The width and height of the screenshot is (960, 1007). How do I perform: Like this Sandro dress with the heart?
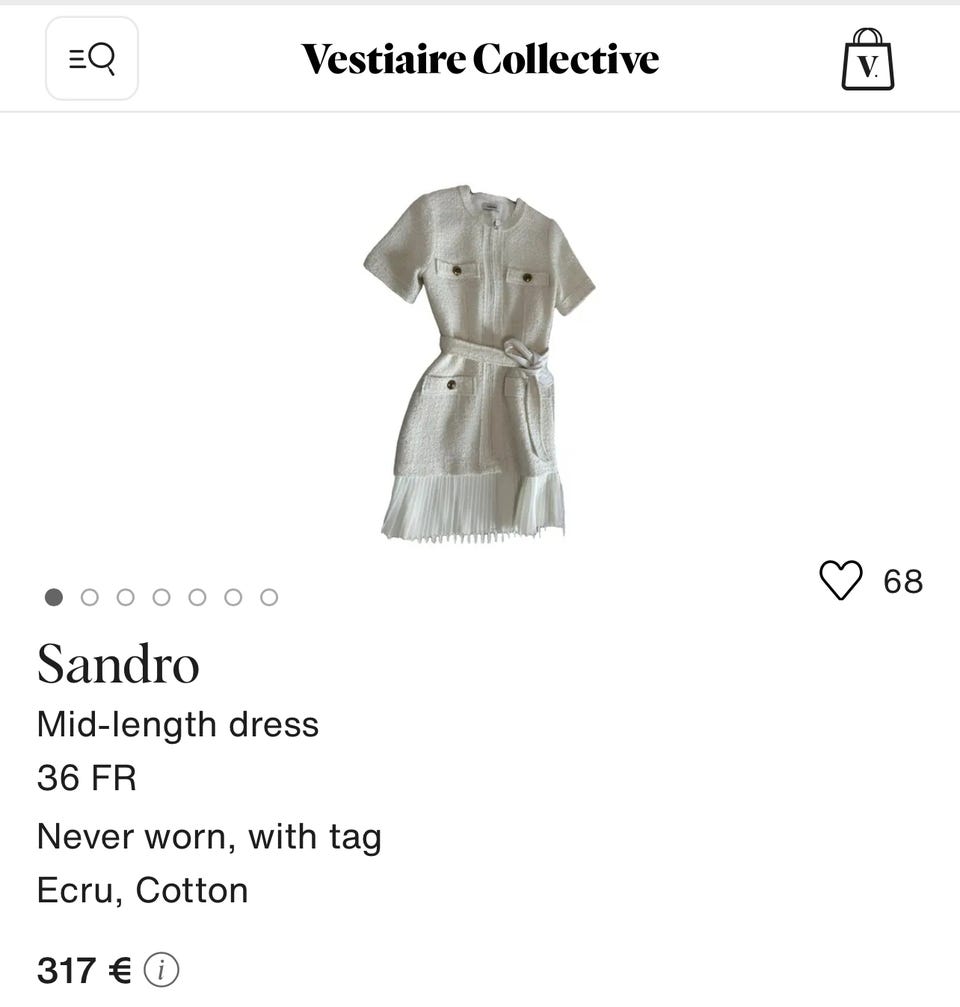coord(840,580)
